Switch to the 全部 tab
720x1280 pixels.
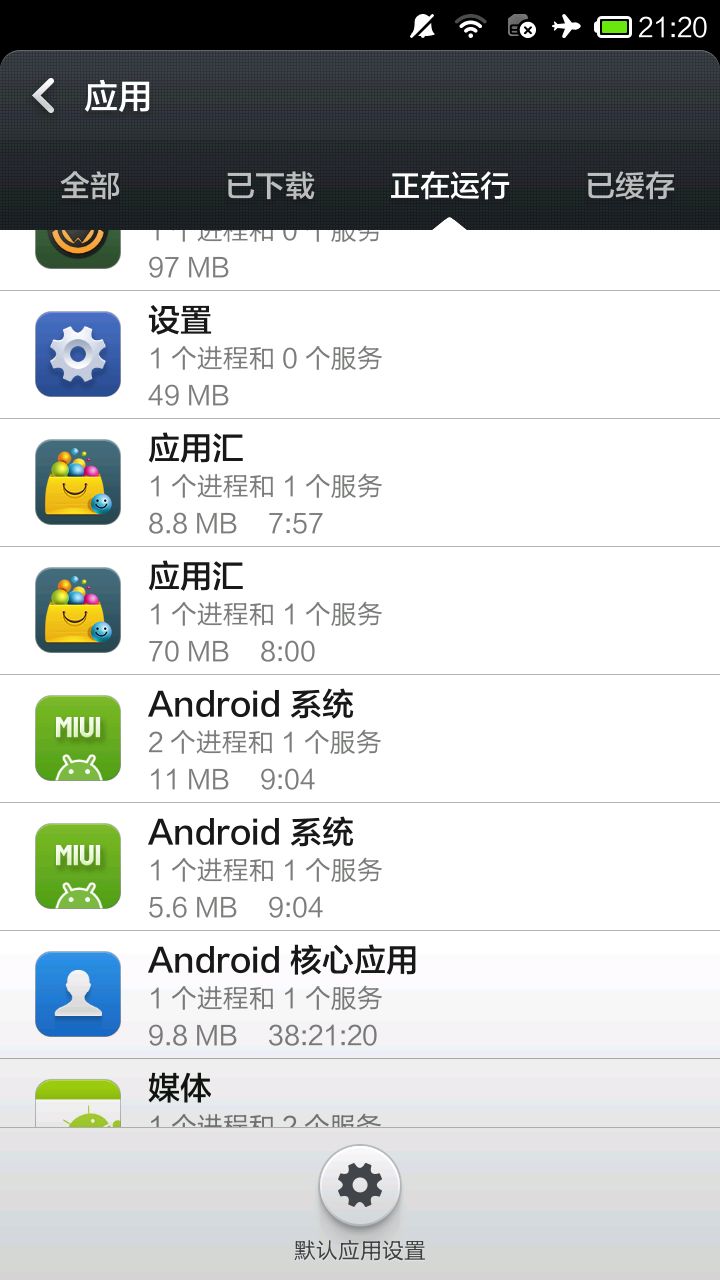pos(90,185)
